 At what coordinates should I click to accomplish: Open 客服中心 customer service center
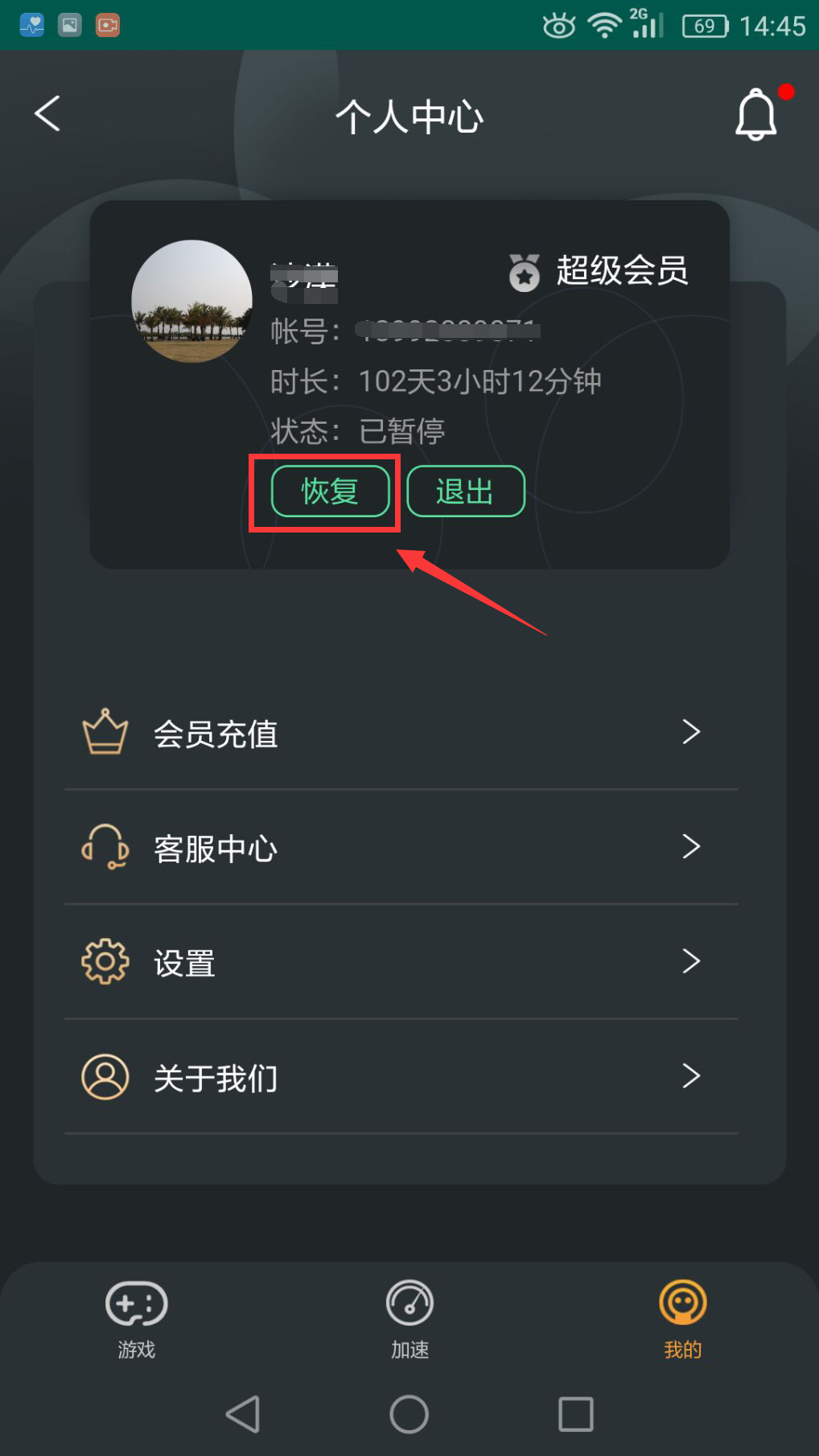[x=401, y=848]
